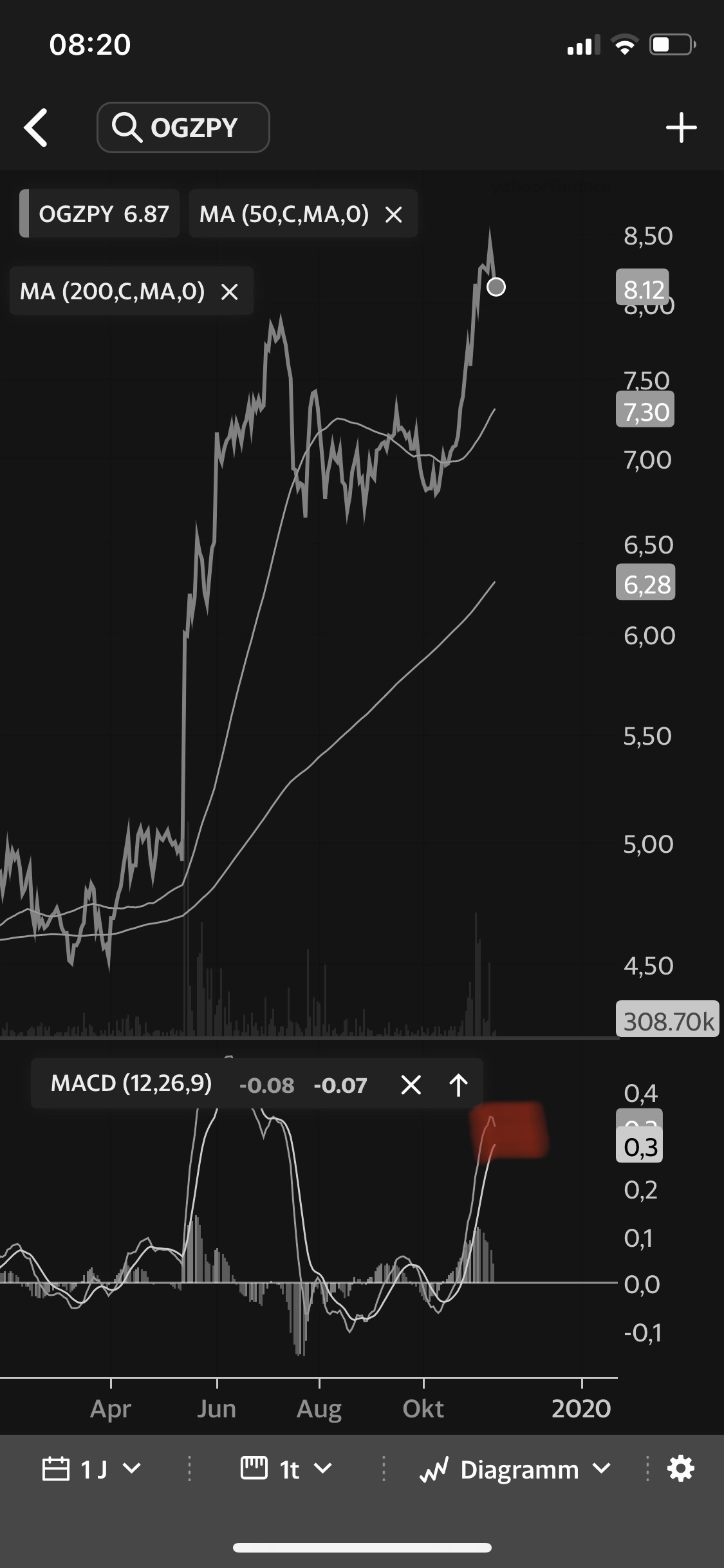Remove the MA (50,C,MA,0) indicator
The image size is (724, 1568).
pos(393,214)
